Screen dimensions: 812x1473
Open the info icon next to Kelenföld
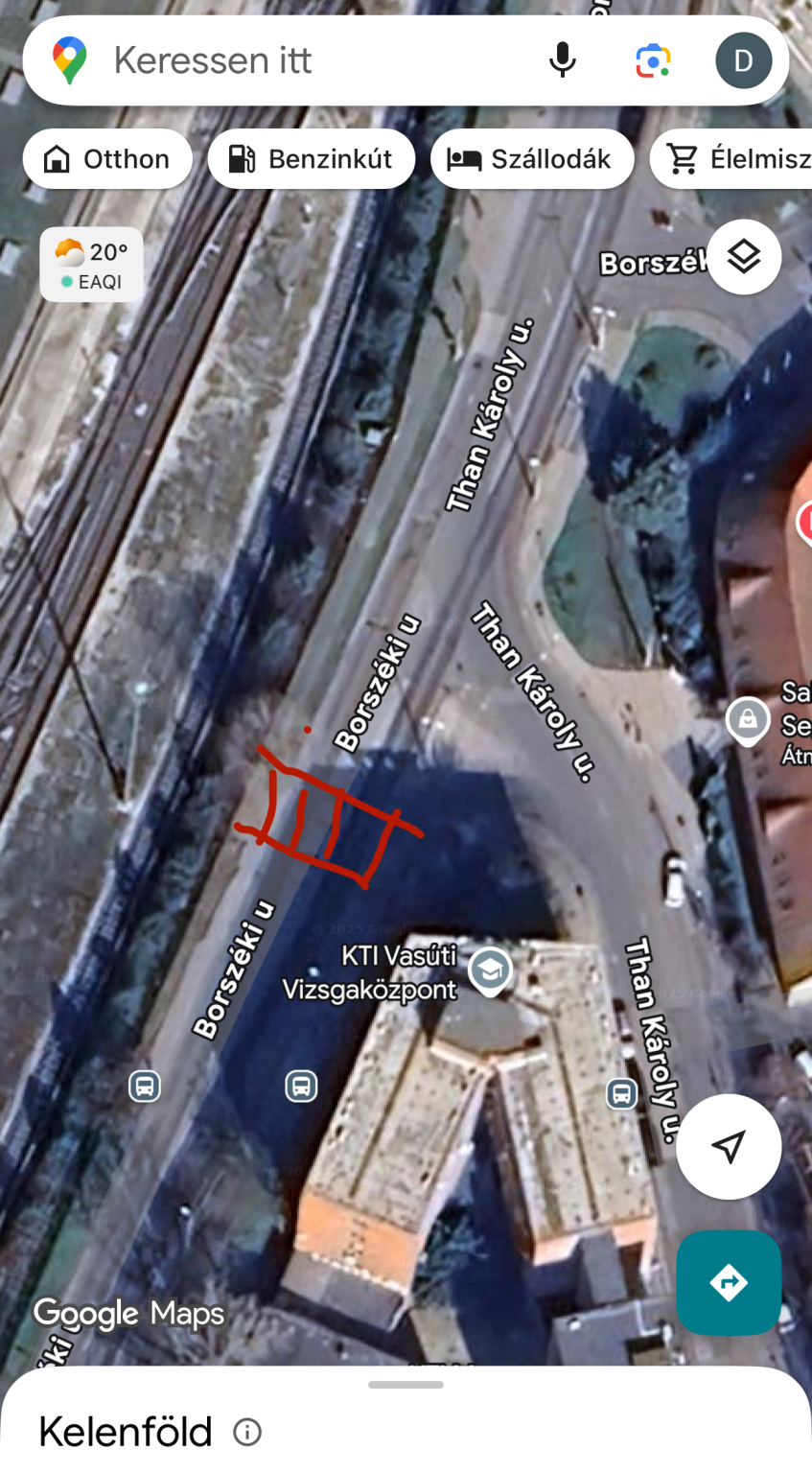247,1432
